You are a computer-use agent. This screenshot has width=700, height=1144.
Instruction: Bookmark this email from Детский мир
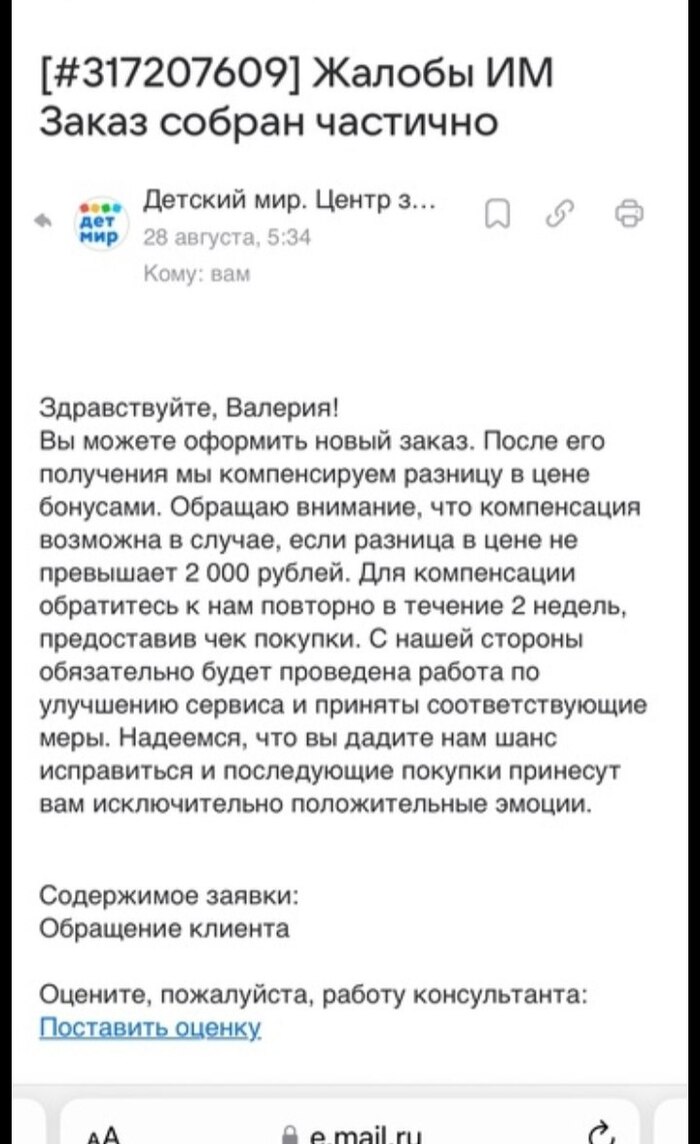[x=496, y=213]
